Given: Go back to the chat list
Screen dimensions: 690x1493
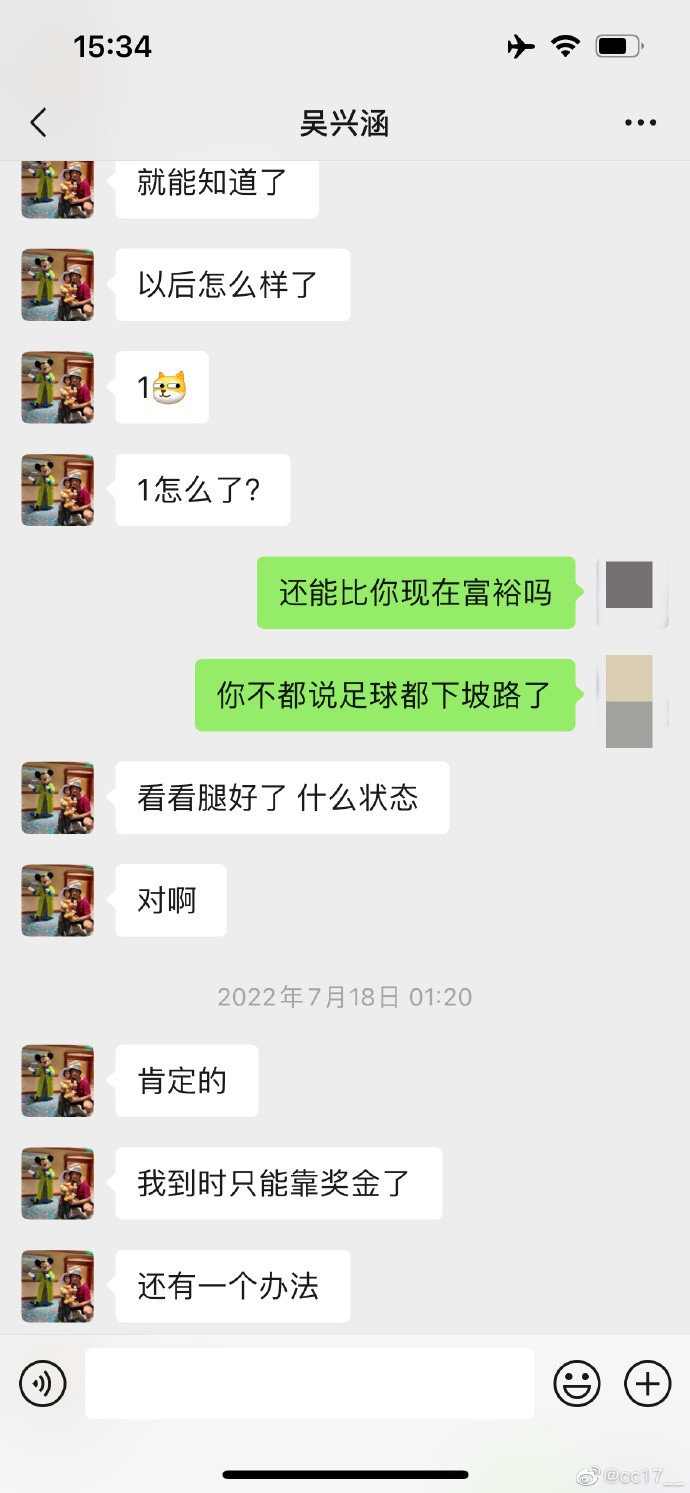Looking at the screenshot, I should coord(38,123).
